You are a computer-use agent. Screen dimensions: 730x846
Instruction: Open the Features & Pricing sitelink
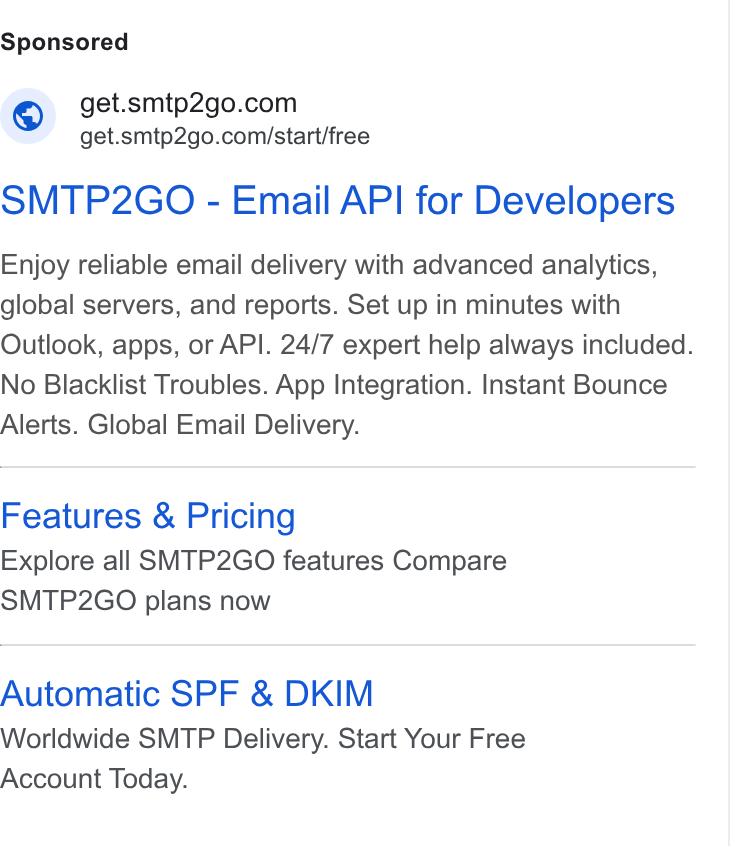click(148, 516)
